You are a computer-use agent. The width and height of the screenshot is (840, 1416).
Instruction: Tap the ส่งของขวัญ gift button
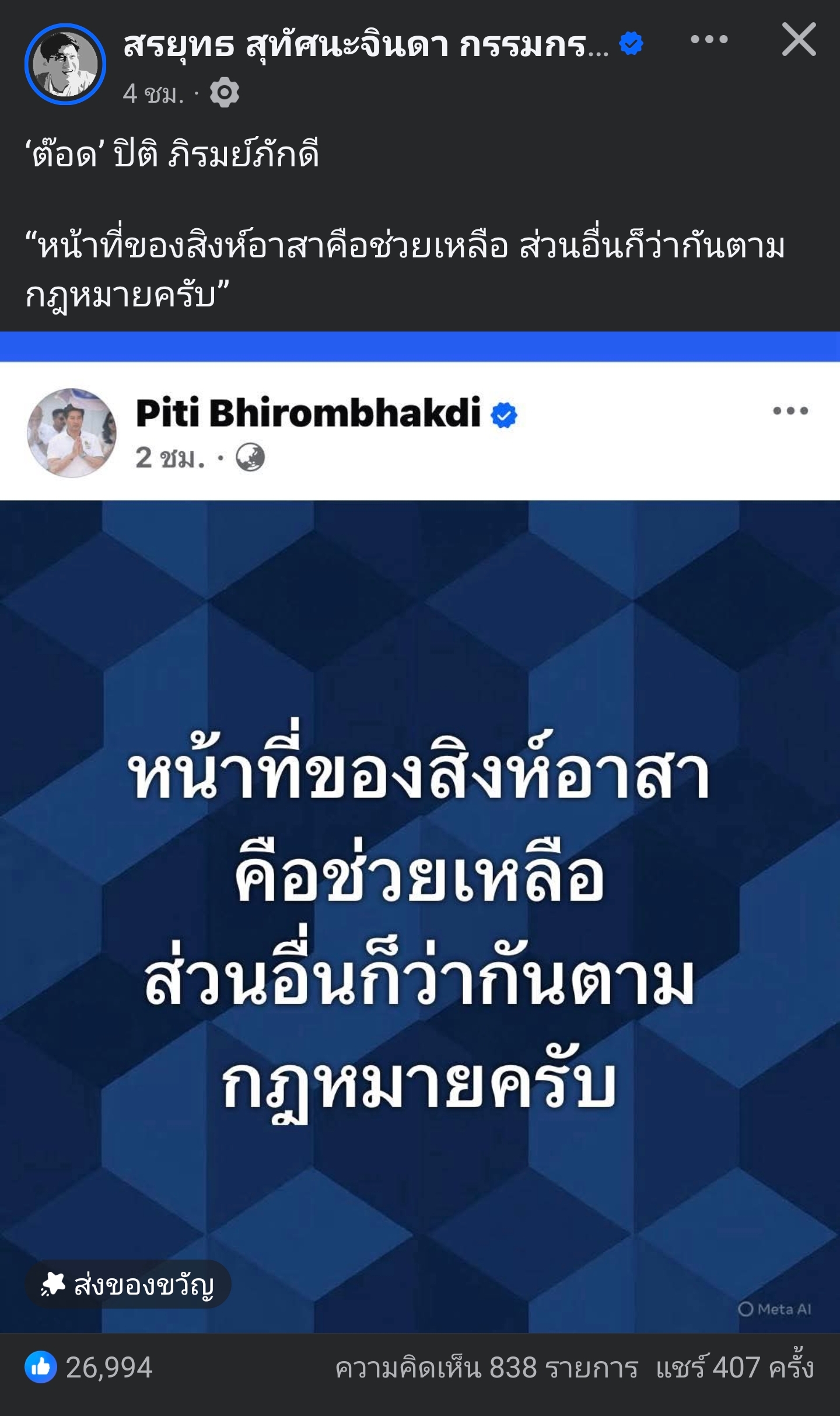(x=128, y=1284)
